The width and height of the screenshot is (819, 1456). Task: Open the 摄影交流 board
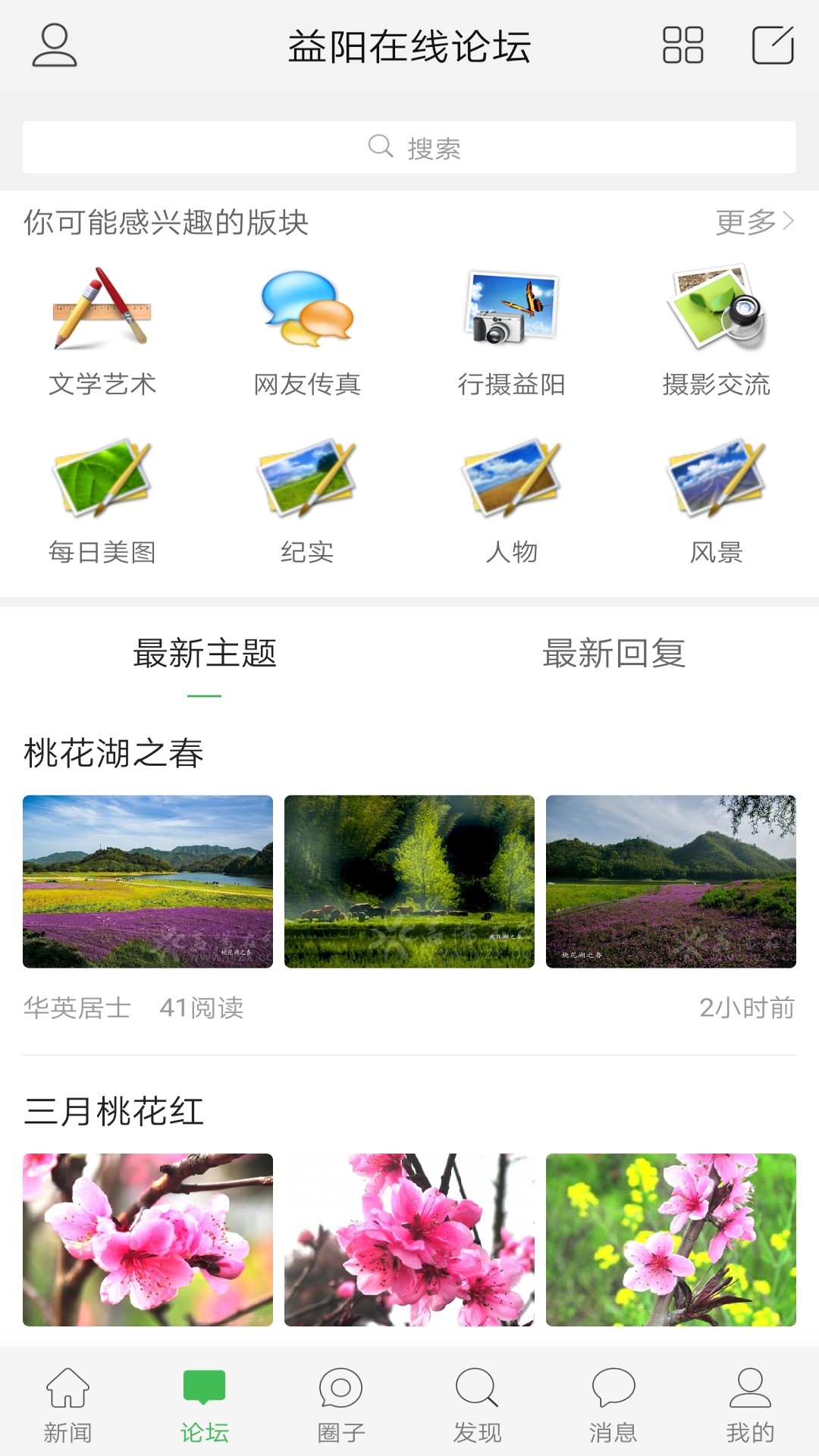point(717,331)
